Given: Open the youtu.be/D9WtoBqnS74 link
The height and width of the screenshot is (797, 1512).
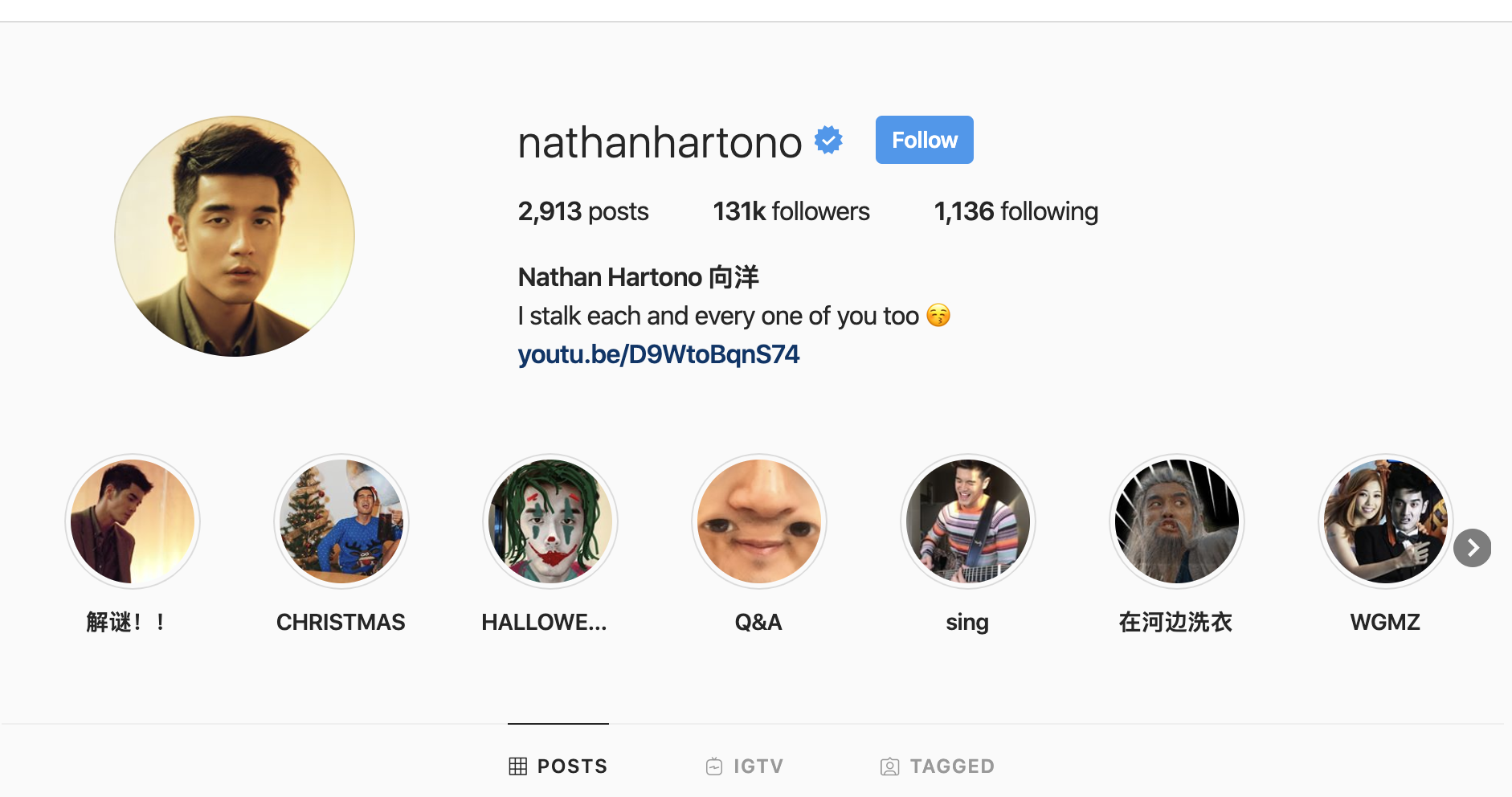Looking at the screenshot, I should [658, 354].
